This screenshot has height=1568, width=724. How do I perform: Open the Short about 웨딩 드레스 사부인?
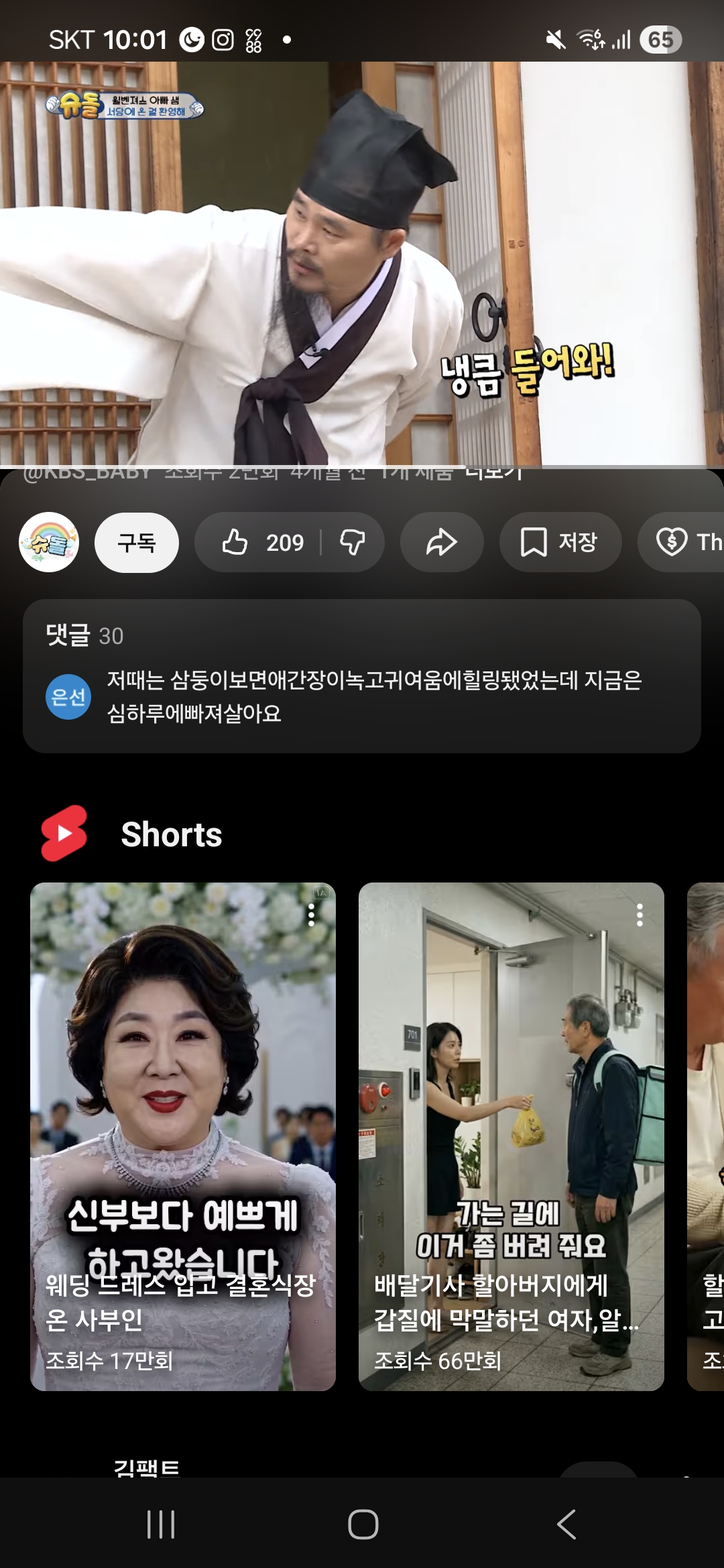point(183,1136)
